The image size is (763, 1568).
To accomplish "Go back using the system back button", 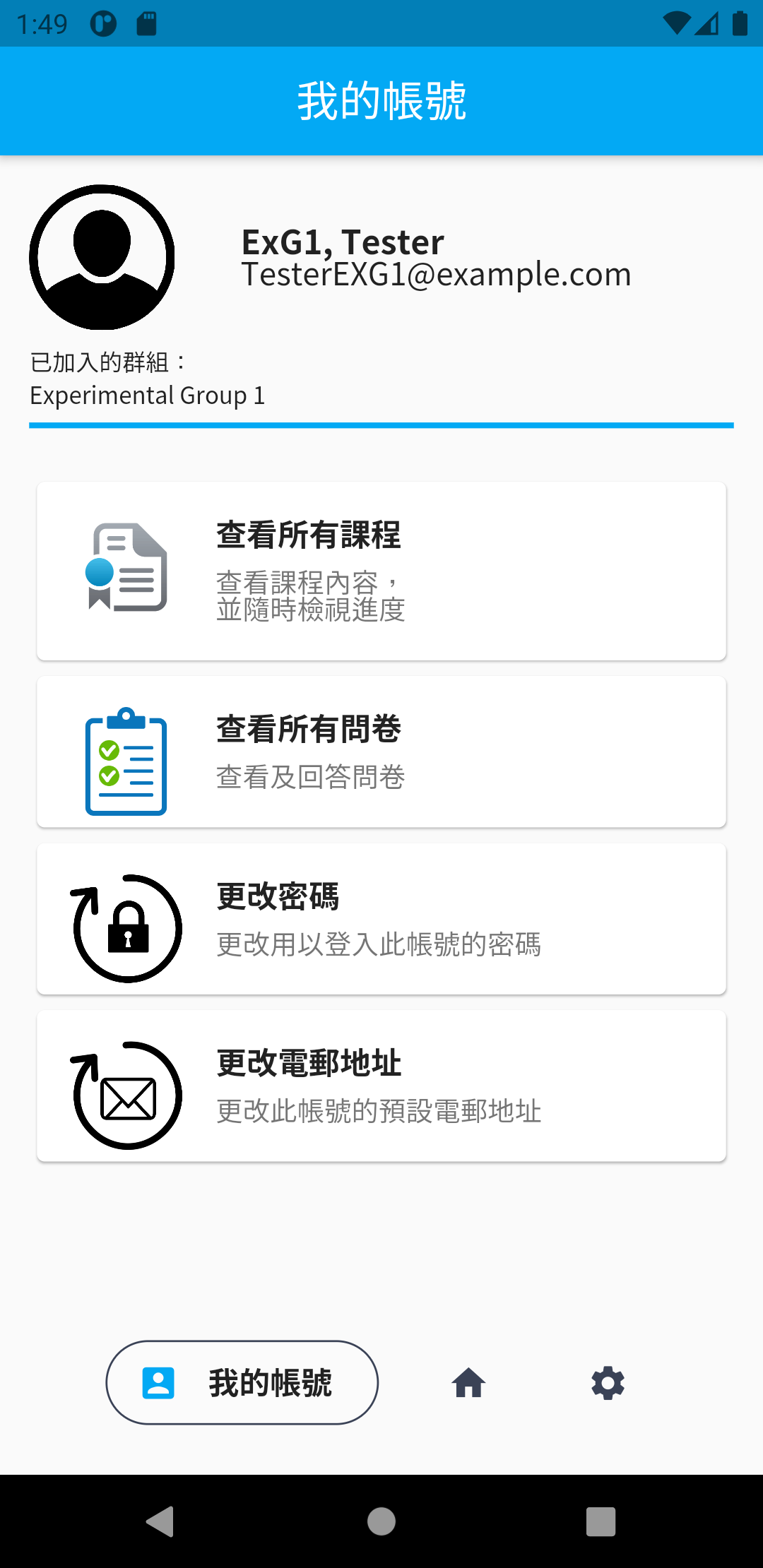I will coord(161,1521).
